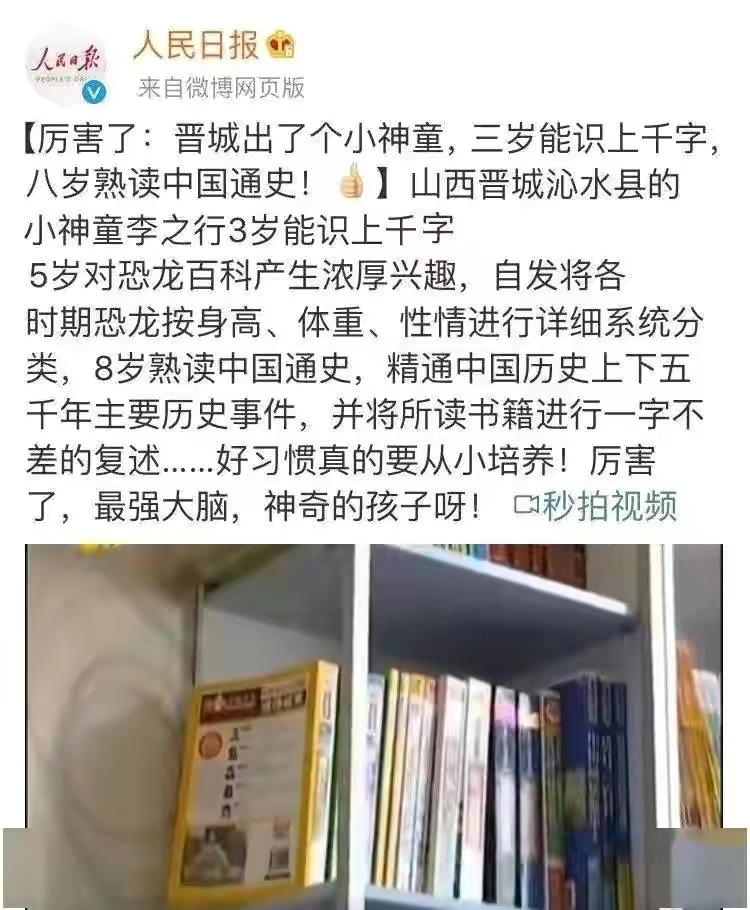Click the 来自微博网页版 source link
Screen dimensions: 750x910
(216, 87)
